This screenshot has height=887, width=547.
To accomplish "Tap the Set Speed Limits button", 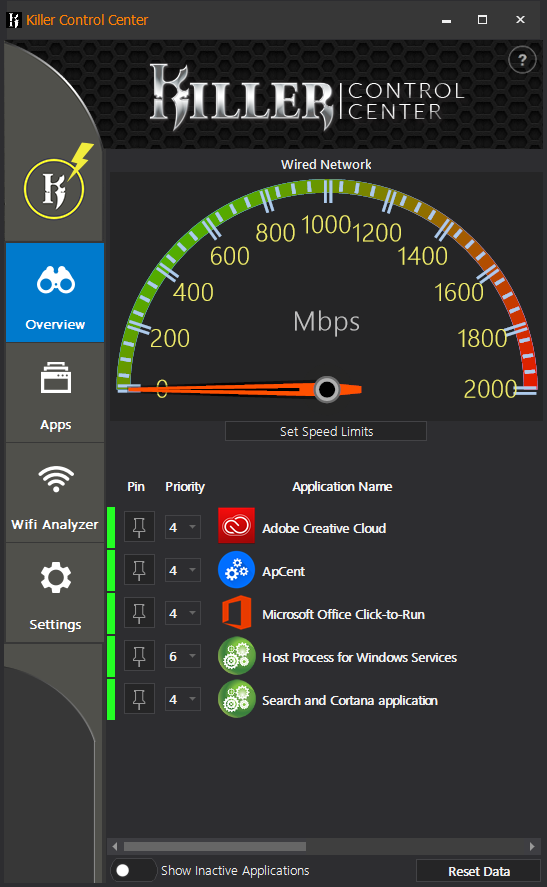I will point(326,431).
